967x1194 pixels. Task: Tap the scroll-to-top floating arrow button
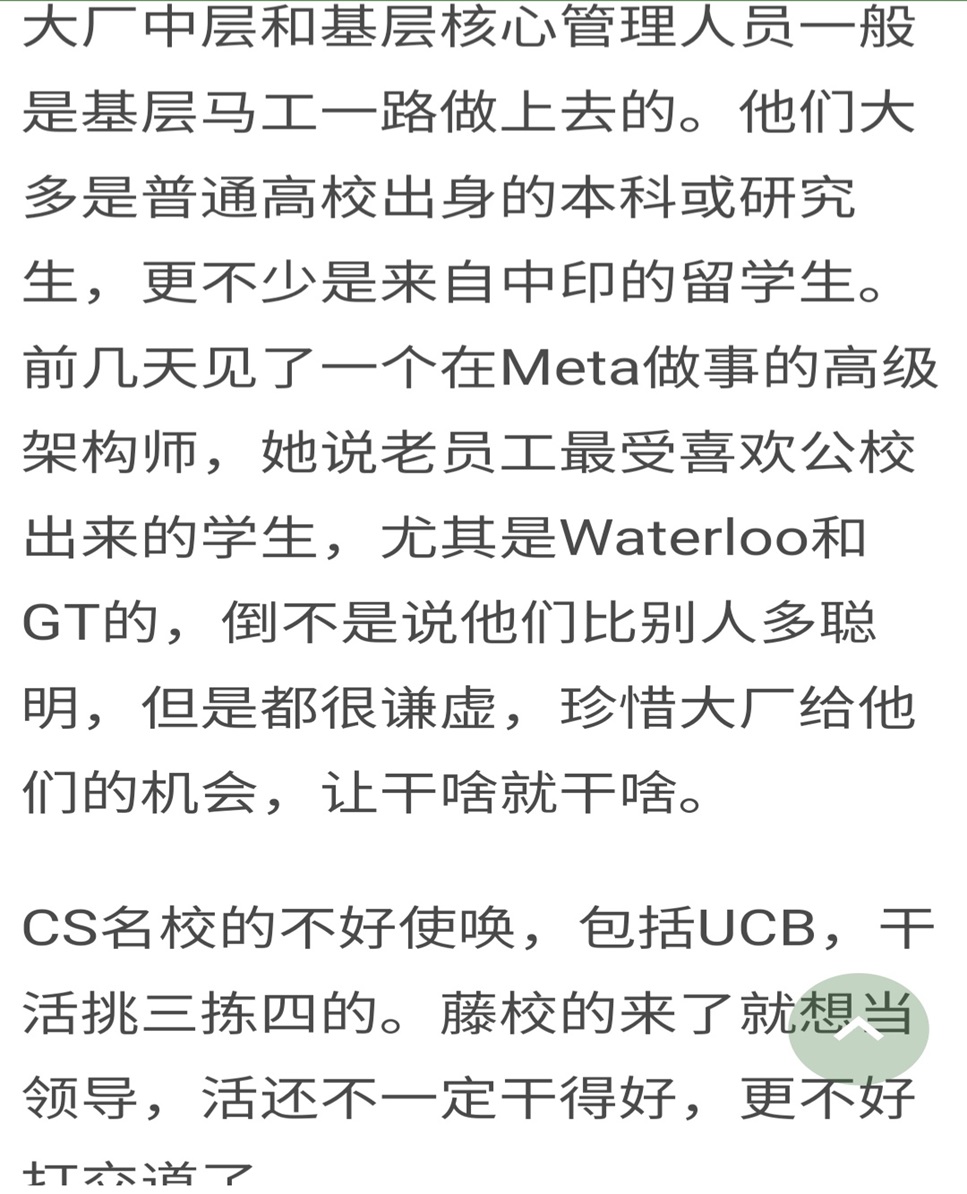(858, 1030)
